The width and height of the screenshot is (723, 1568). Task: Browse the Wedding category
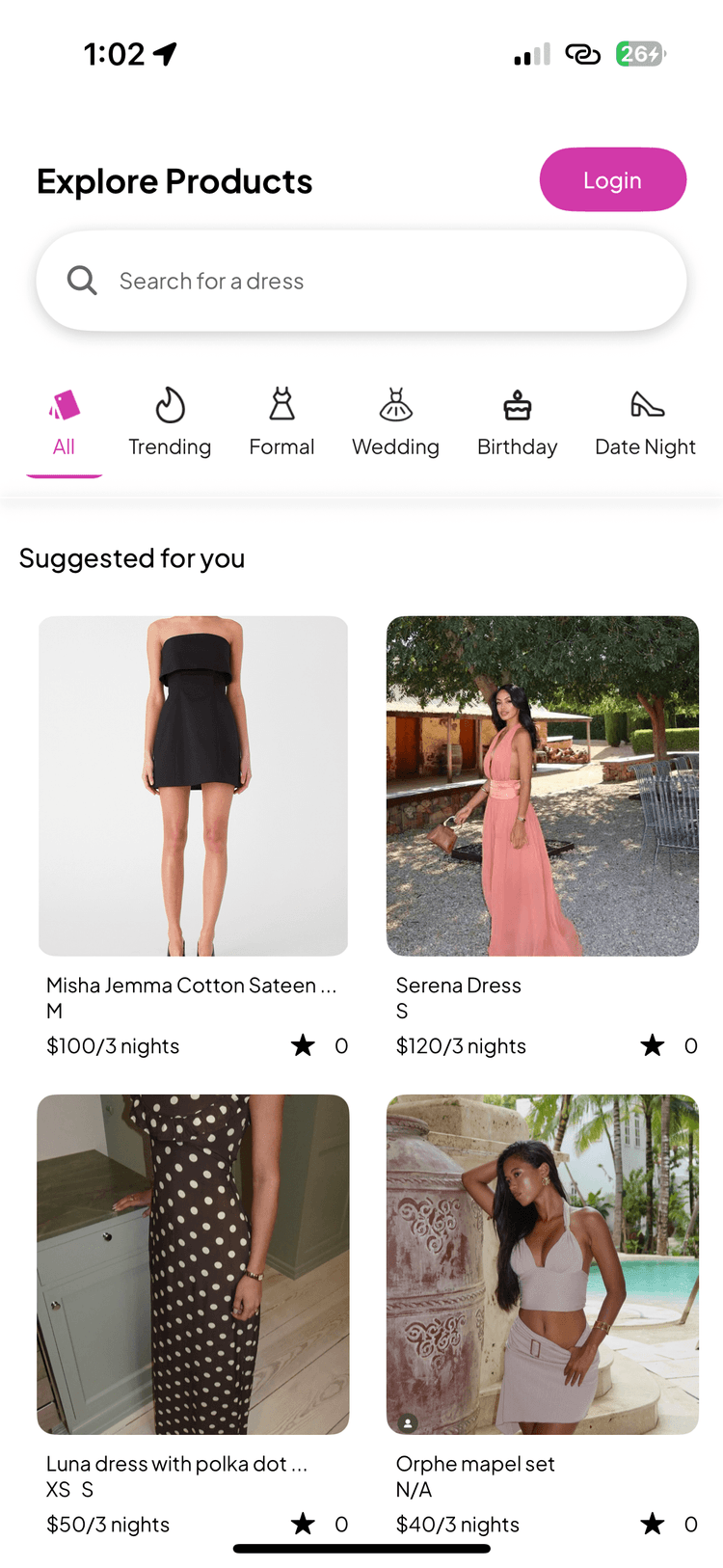[395, 423]
